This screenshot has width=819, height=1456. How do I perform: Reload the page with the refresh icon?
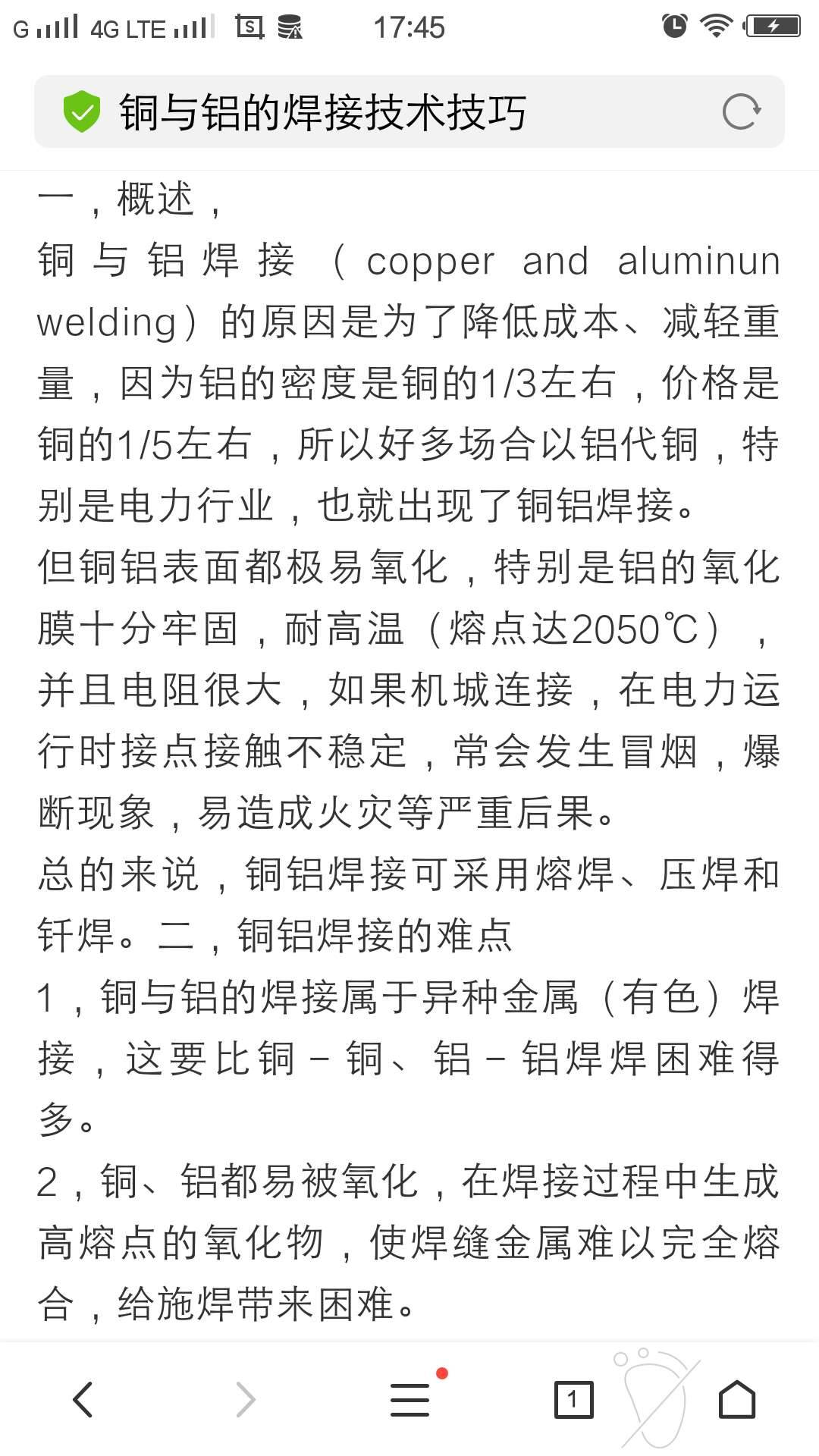tap(741, 112)
